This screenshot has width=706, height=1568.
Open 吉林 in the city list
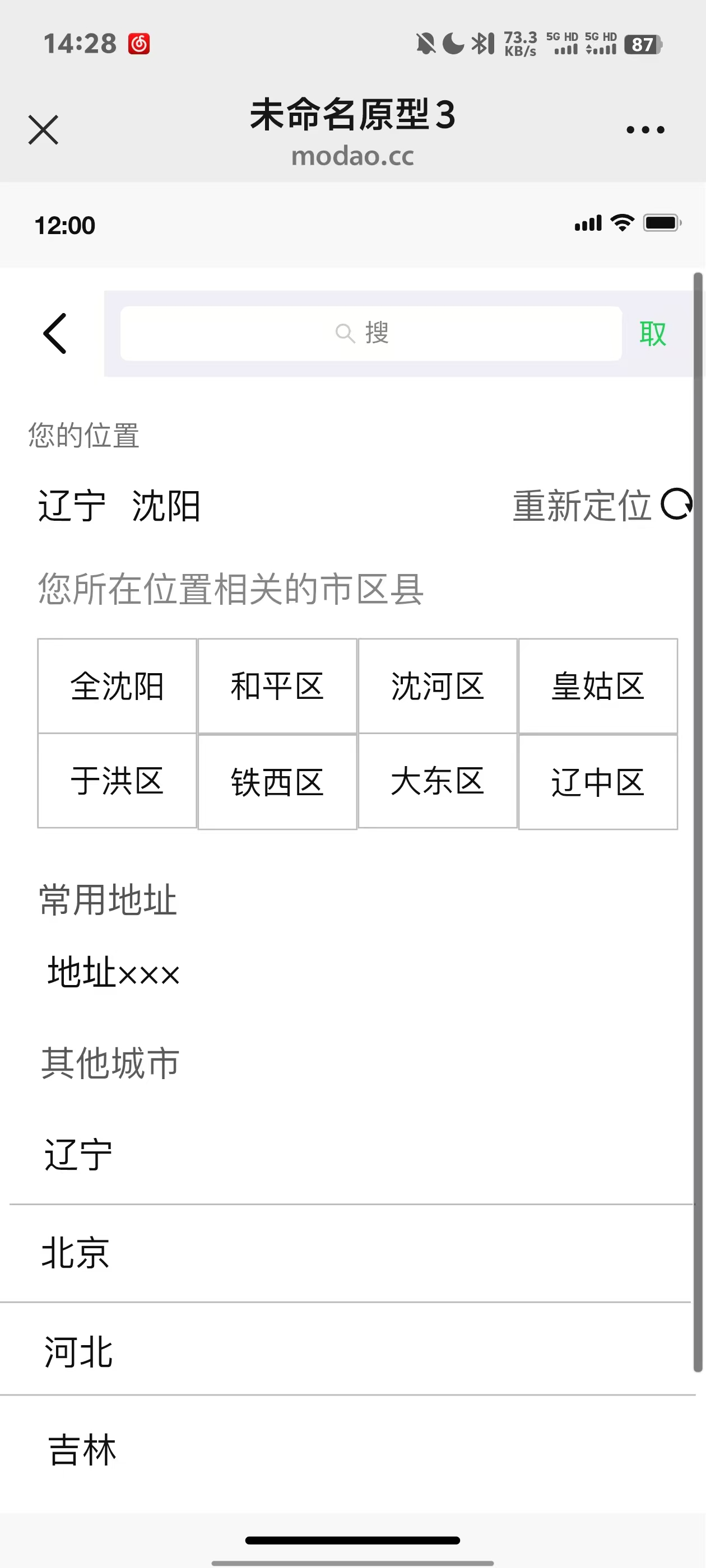(82, 1450)
